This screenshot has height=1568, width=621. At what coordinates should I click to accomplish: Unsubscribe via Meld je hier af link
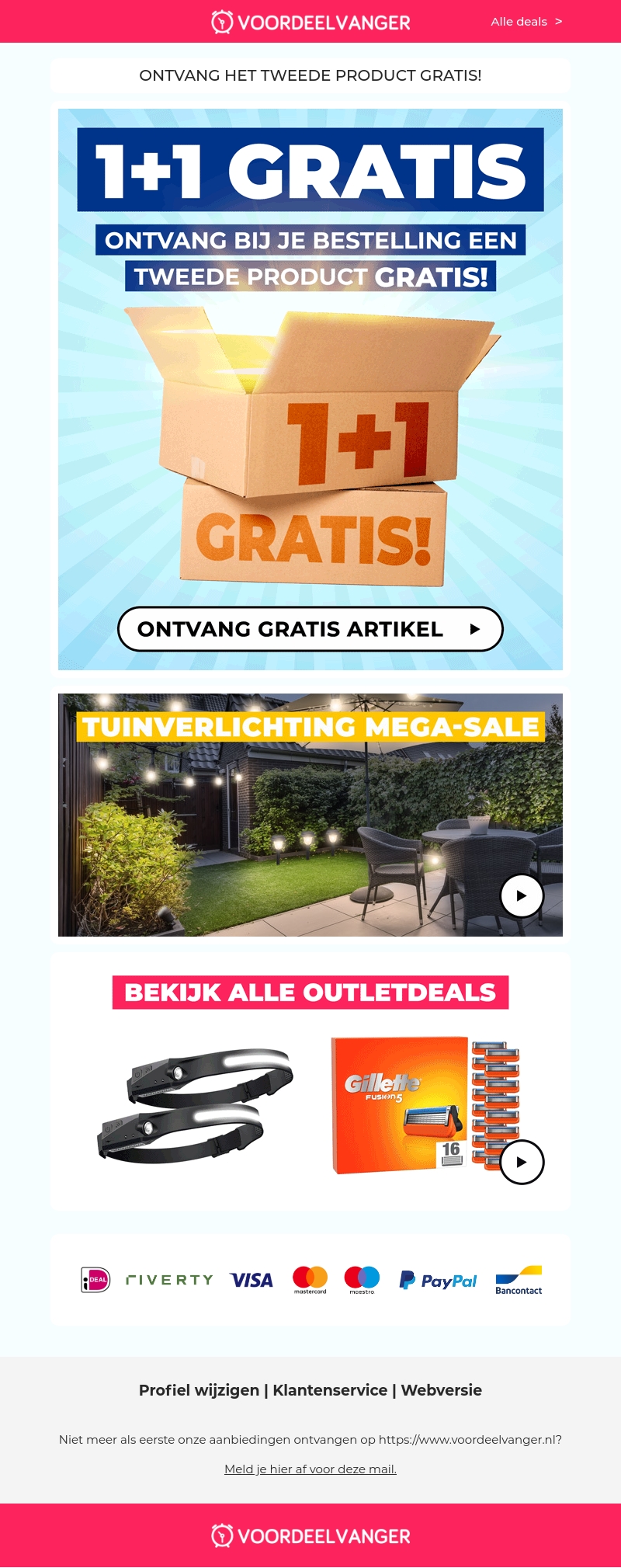coord(310,1469)
